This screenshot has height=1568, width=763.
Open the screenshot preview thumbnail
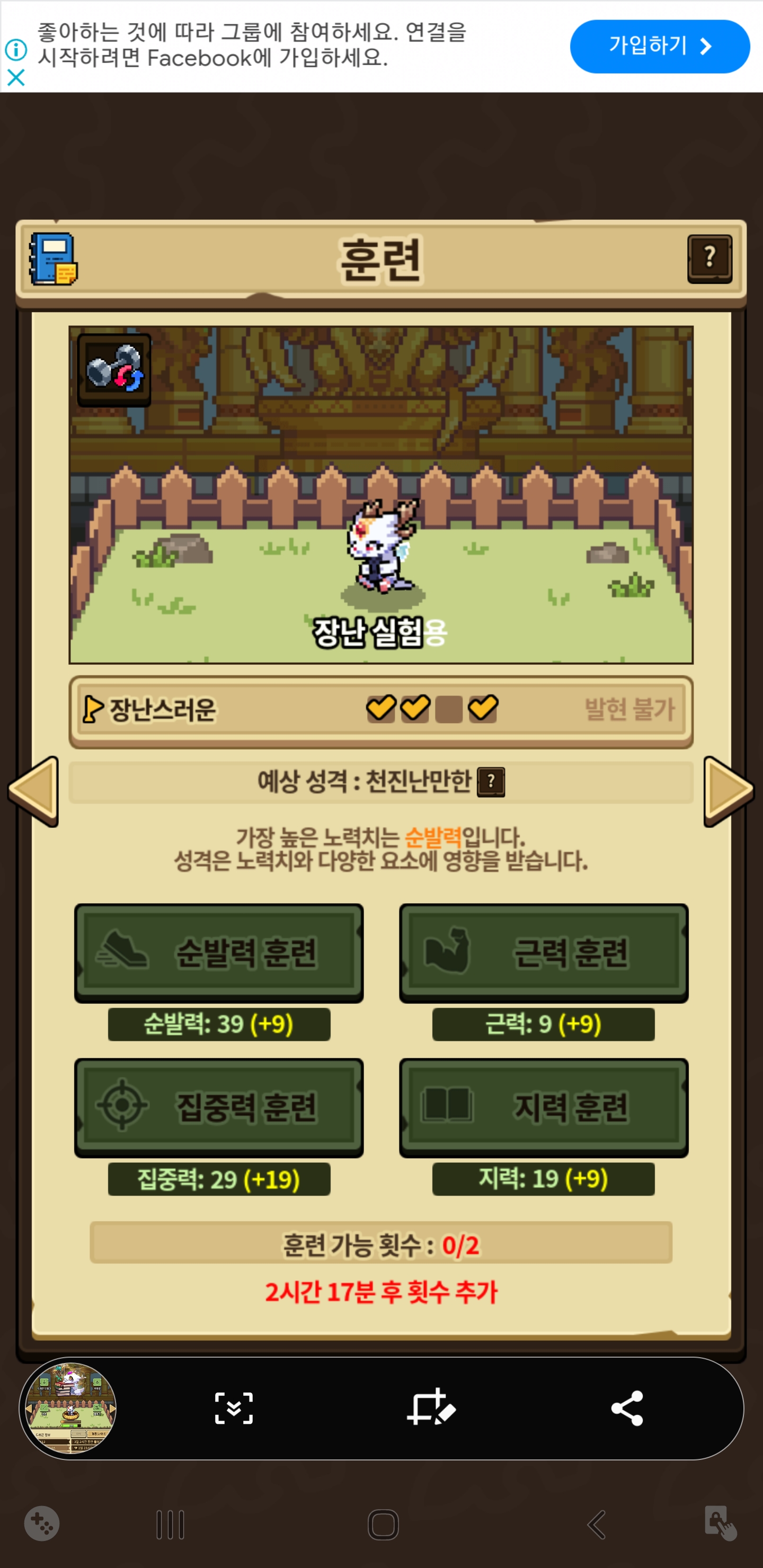(68, 1408)
